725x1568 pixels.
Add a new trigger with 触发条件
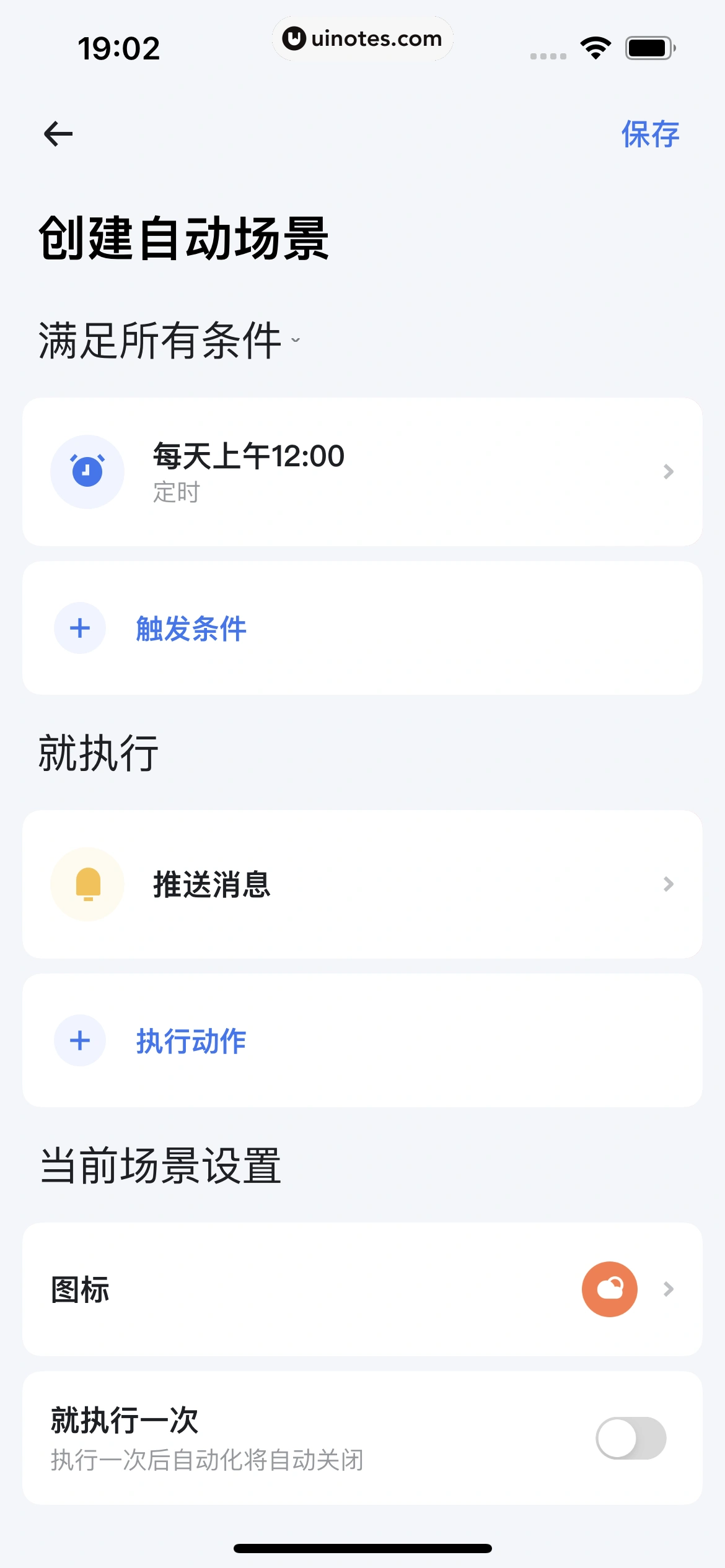191,628
